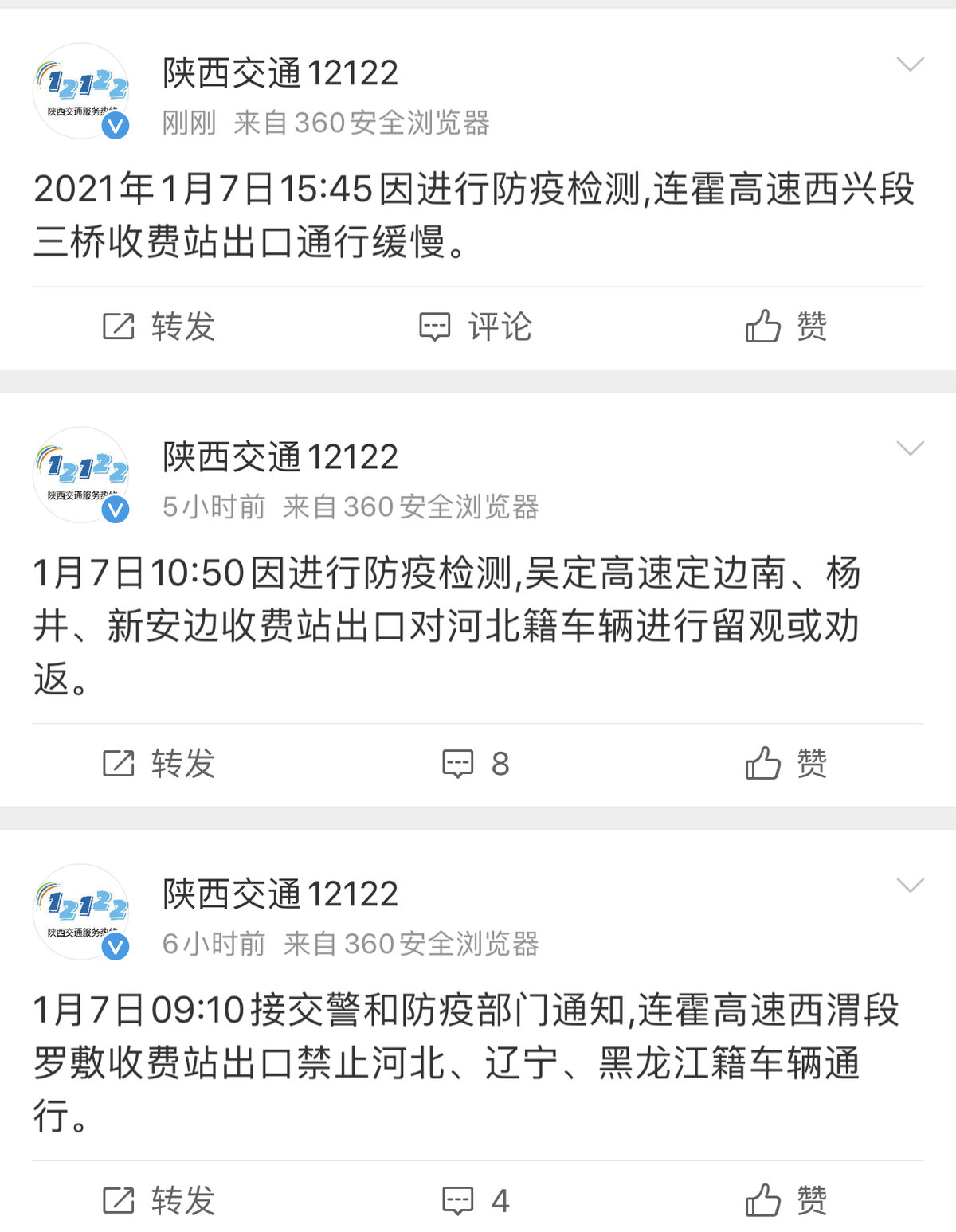Expand options chevron on the 15:45 post
The width and height of the screenshot is (956, 1232).
910,64
